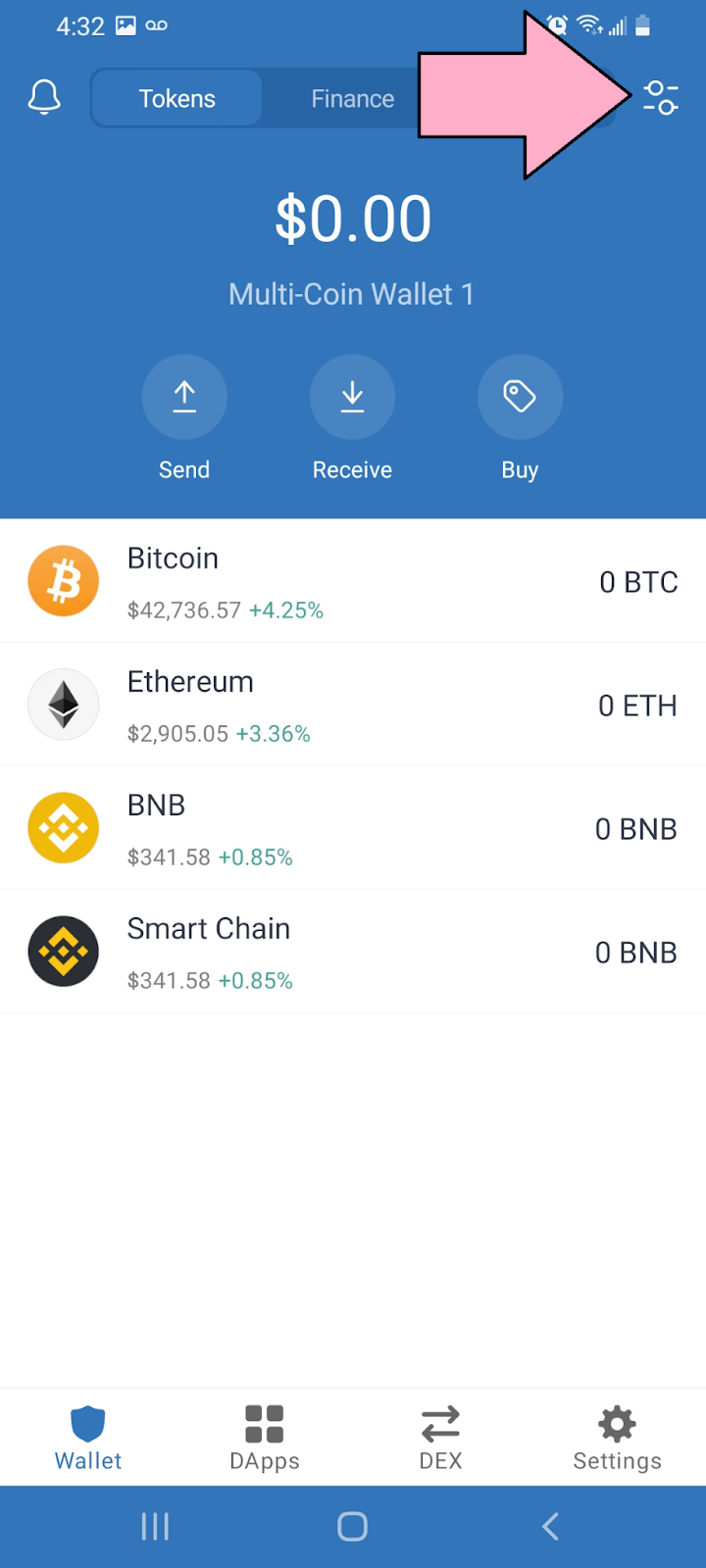
Task: Select the BNB coin logo
Action: tap(64, 827)
